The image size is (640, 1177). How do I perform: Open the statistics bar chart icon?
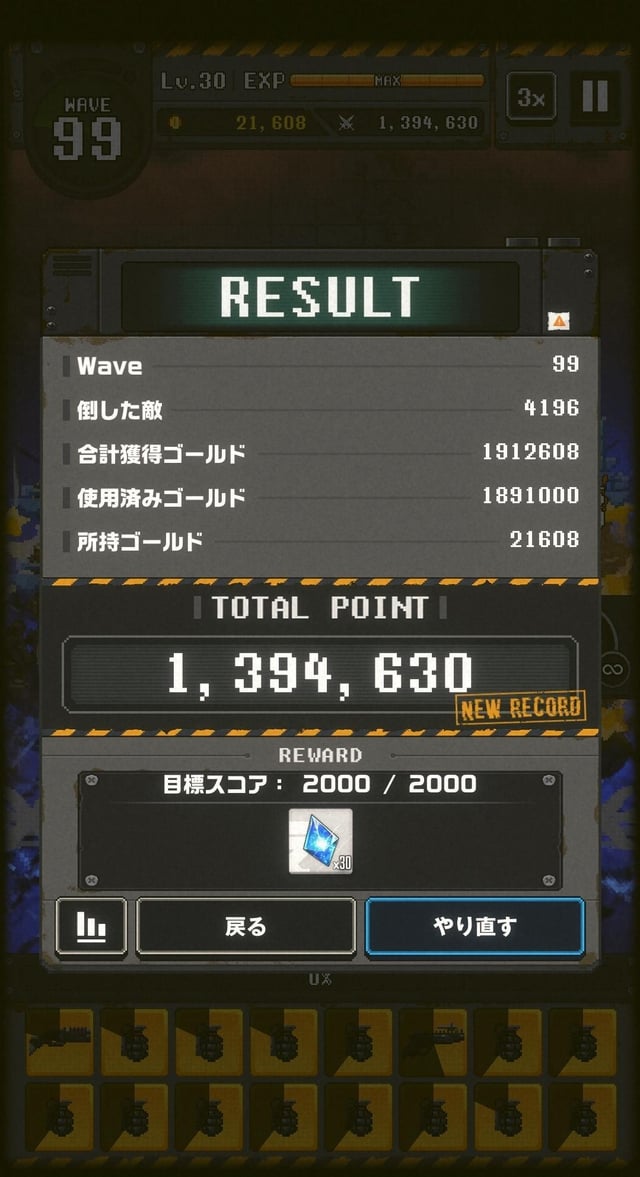pyautogui.click(x=91, y=926)
